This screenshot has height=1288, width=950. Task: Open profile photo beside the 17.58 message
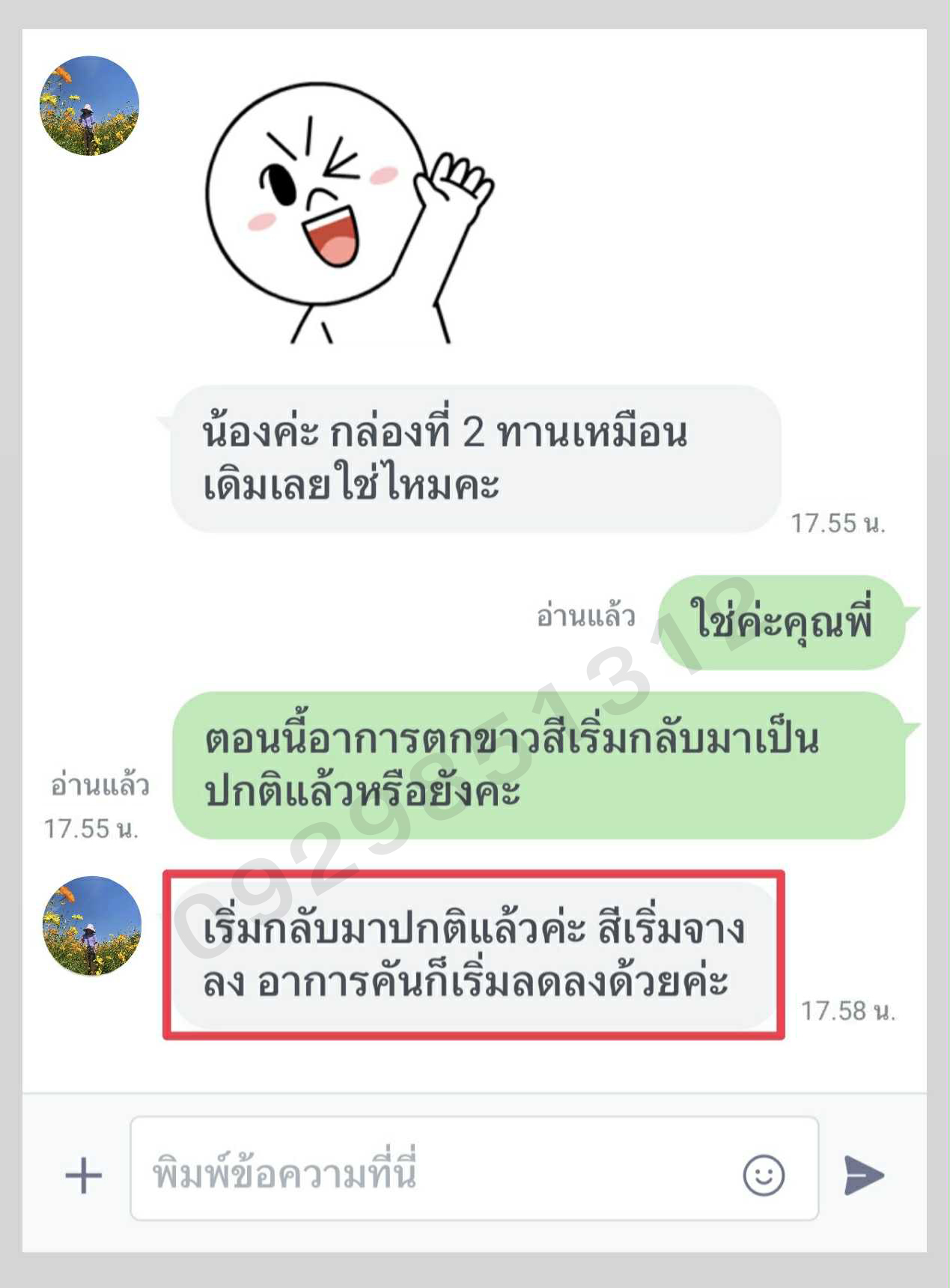point(92,926)
